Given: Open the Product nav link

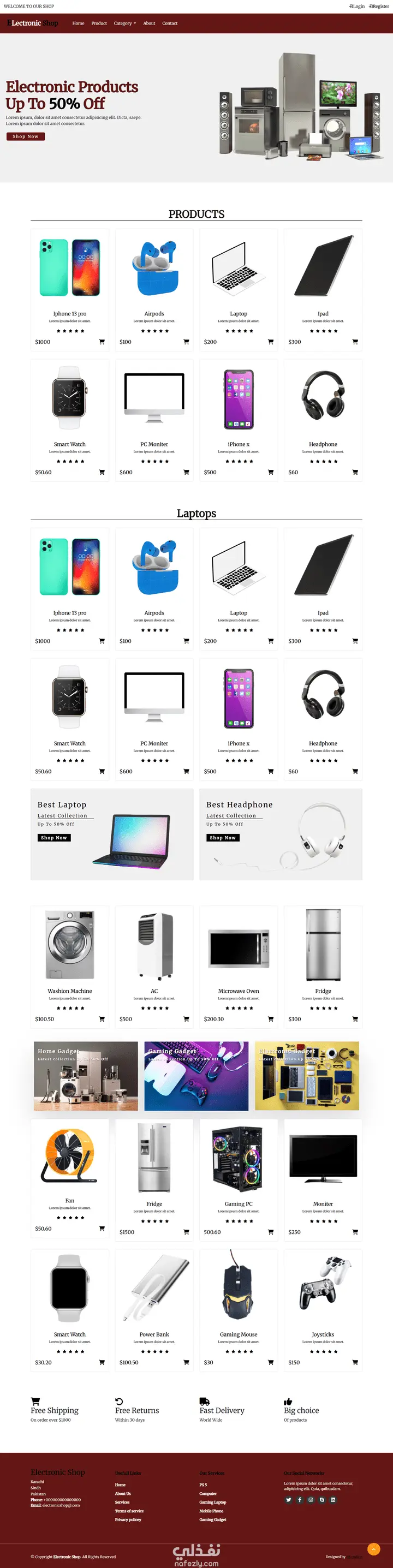Looking at the screenshot, I should point(99,23).
